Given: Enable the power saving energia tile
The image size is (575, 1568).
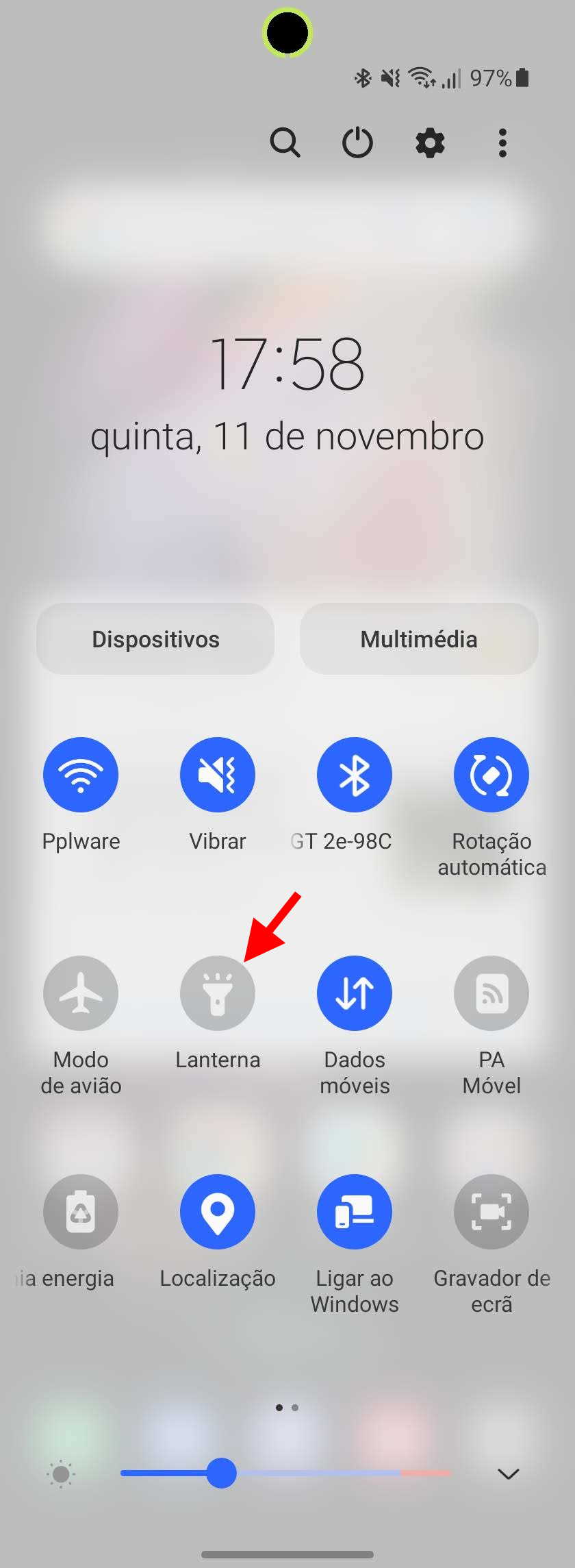Looking at the screenshot, I should [x=81, y=1212].
